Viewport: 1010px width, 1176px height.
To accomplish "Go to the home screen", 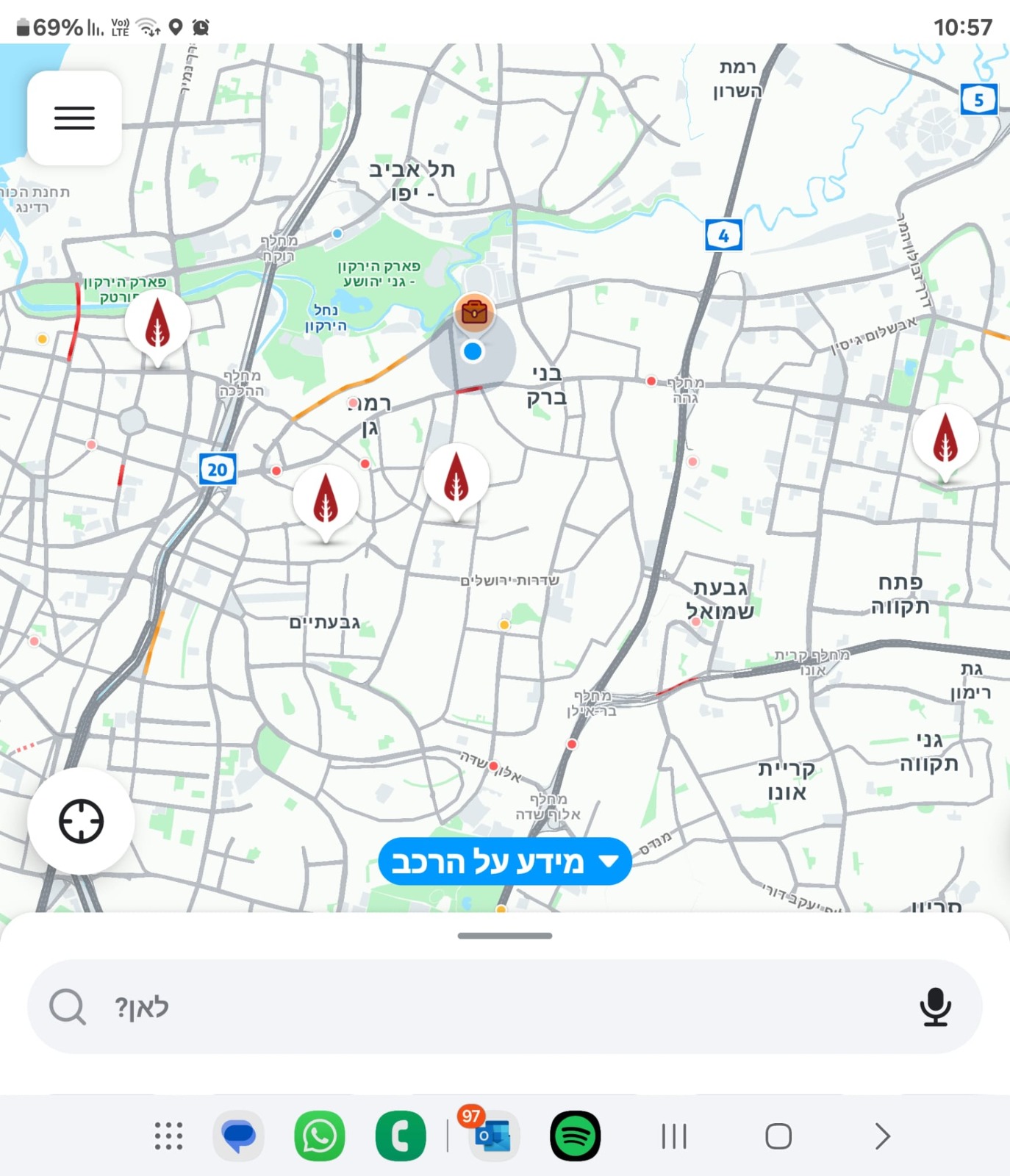I will click(778, 1136).
